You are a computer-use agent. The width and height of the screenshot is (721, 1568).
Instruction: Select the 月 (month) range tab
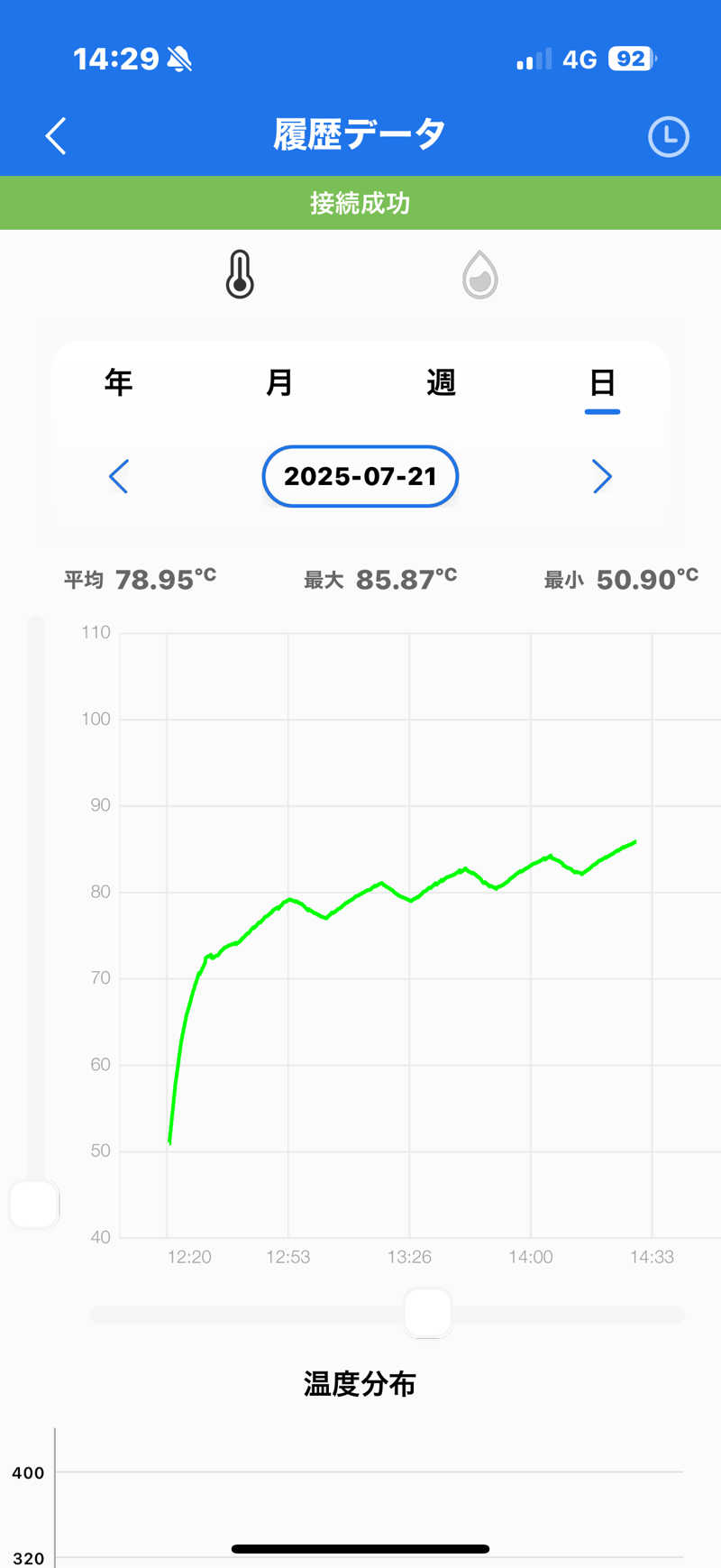coord(279,383)
